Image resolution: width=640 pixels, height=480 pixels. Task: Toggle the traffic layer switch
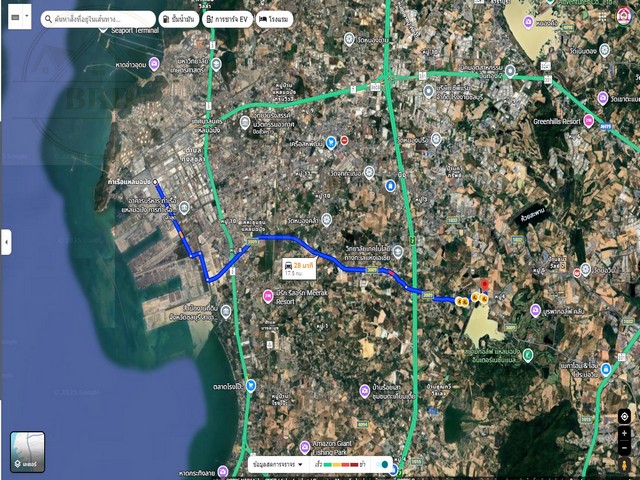(383, 466)
